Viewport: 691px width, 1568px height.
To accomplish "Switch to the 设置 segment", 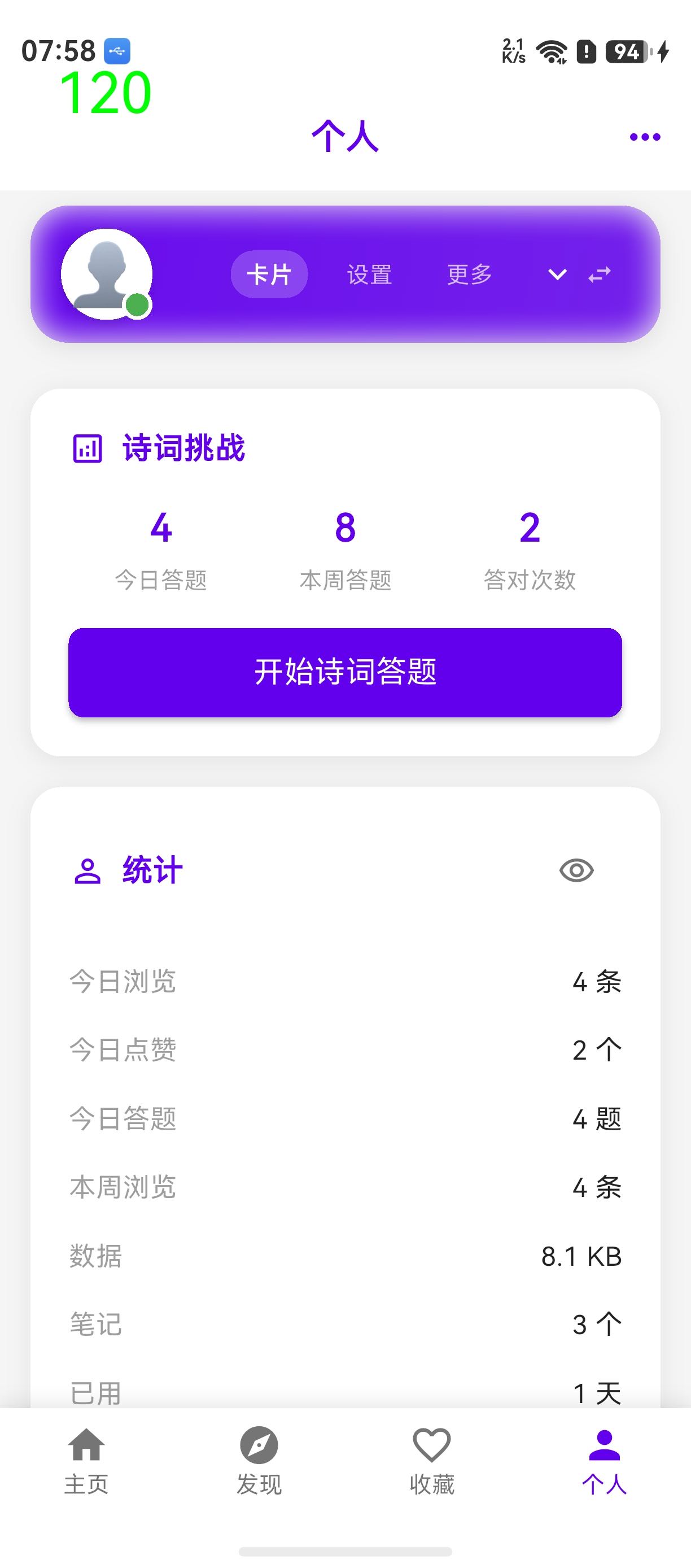I will click(x=369, y=275).
